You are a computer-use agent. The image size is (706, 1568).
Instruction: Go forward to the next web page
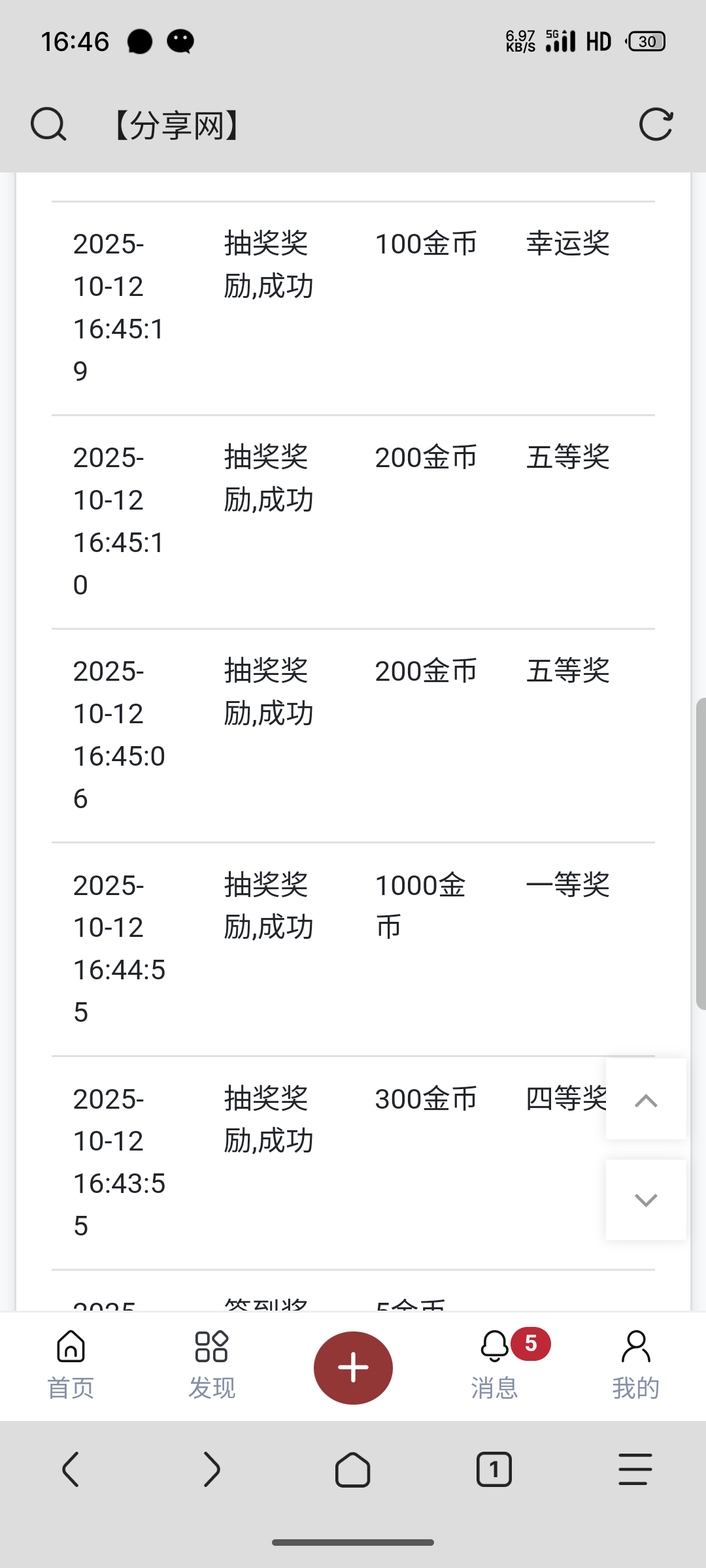coord(212,1470)
